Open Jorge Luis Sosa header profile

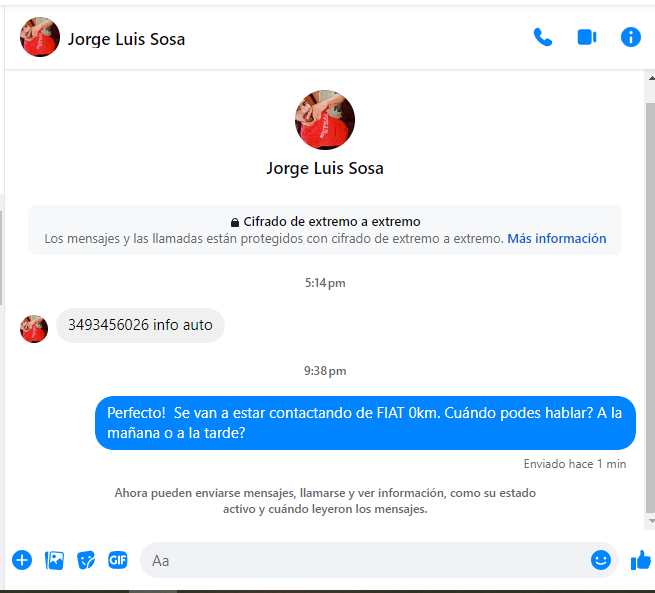tap(125, 39)
